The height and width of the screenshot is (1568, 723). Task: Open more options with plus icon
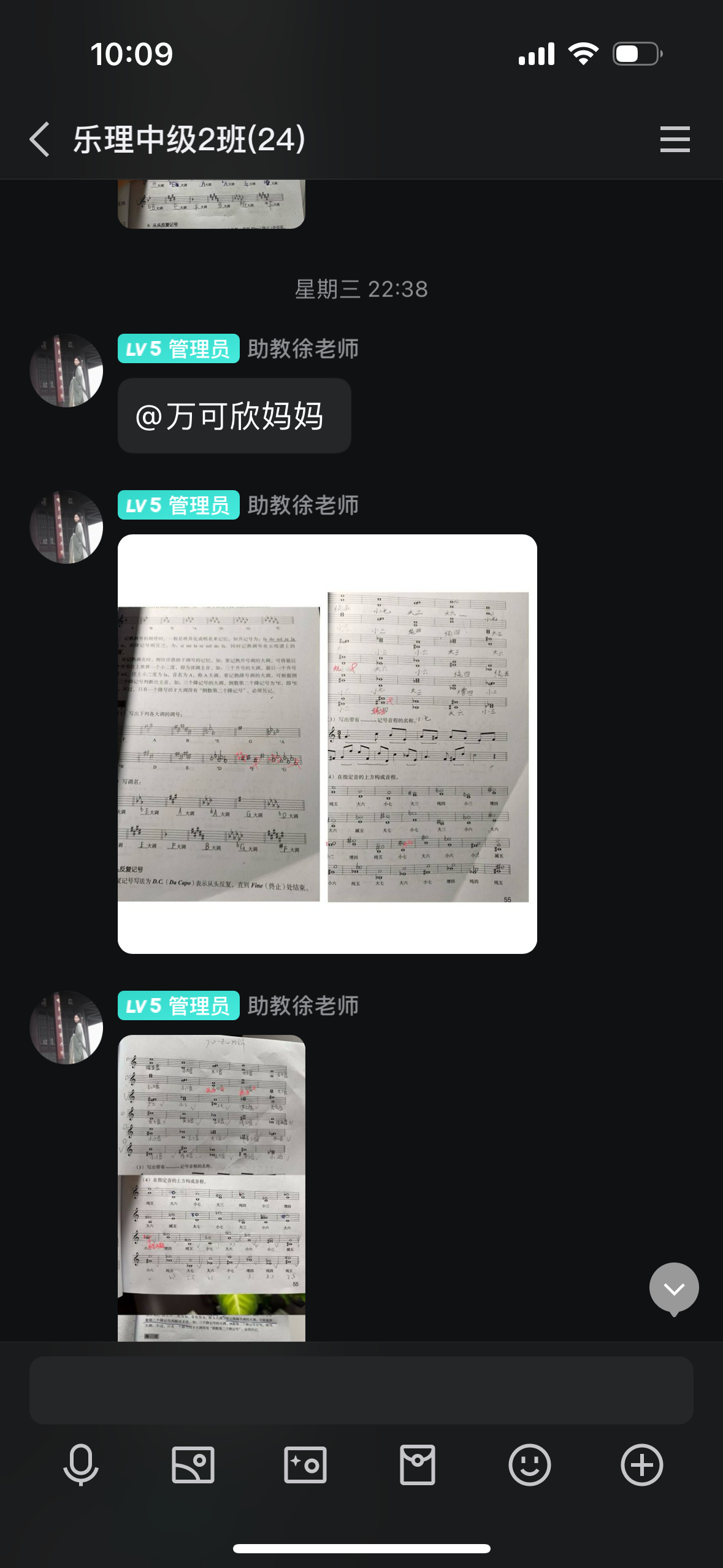642,1465
